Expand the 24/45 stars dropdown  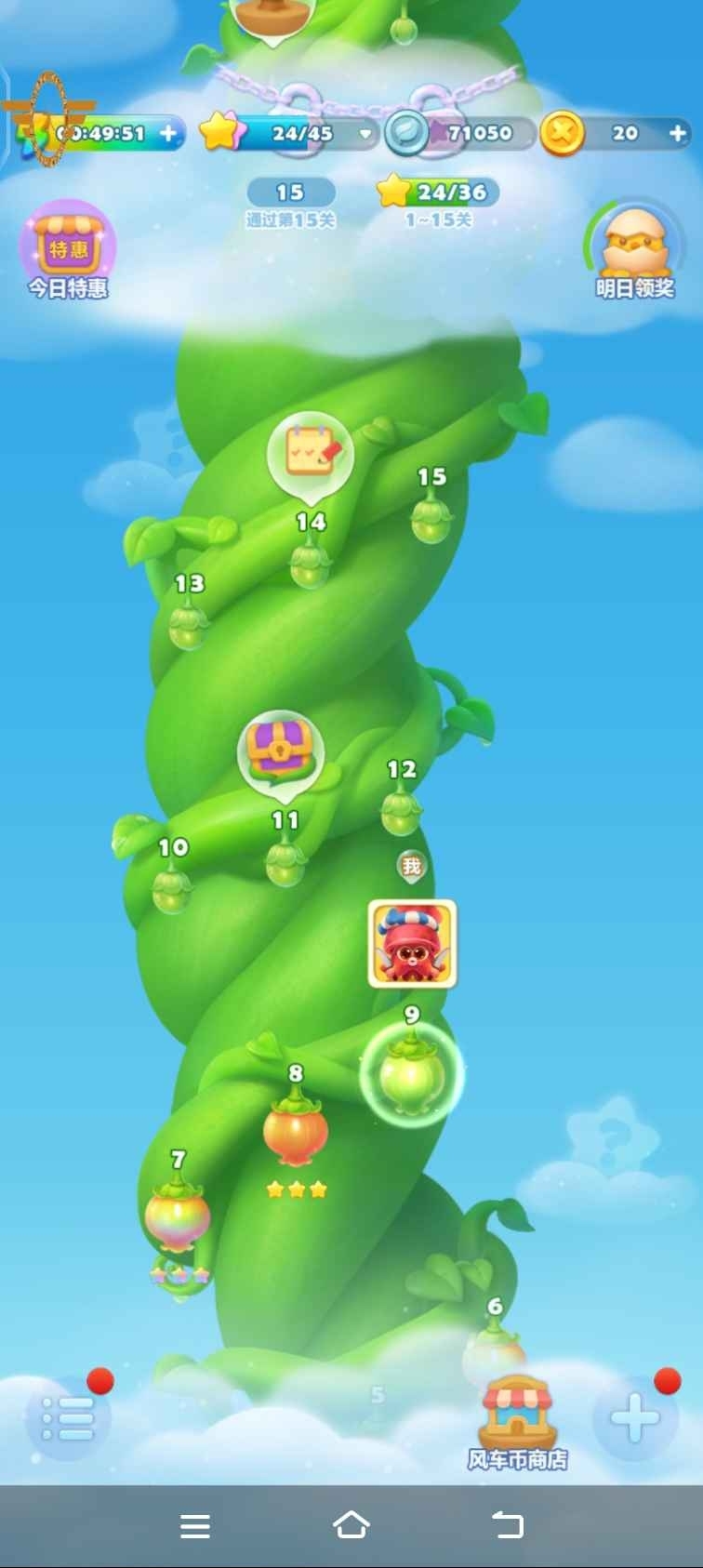pos(365,134)
